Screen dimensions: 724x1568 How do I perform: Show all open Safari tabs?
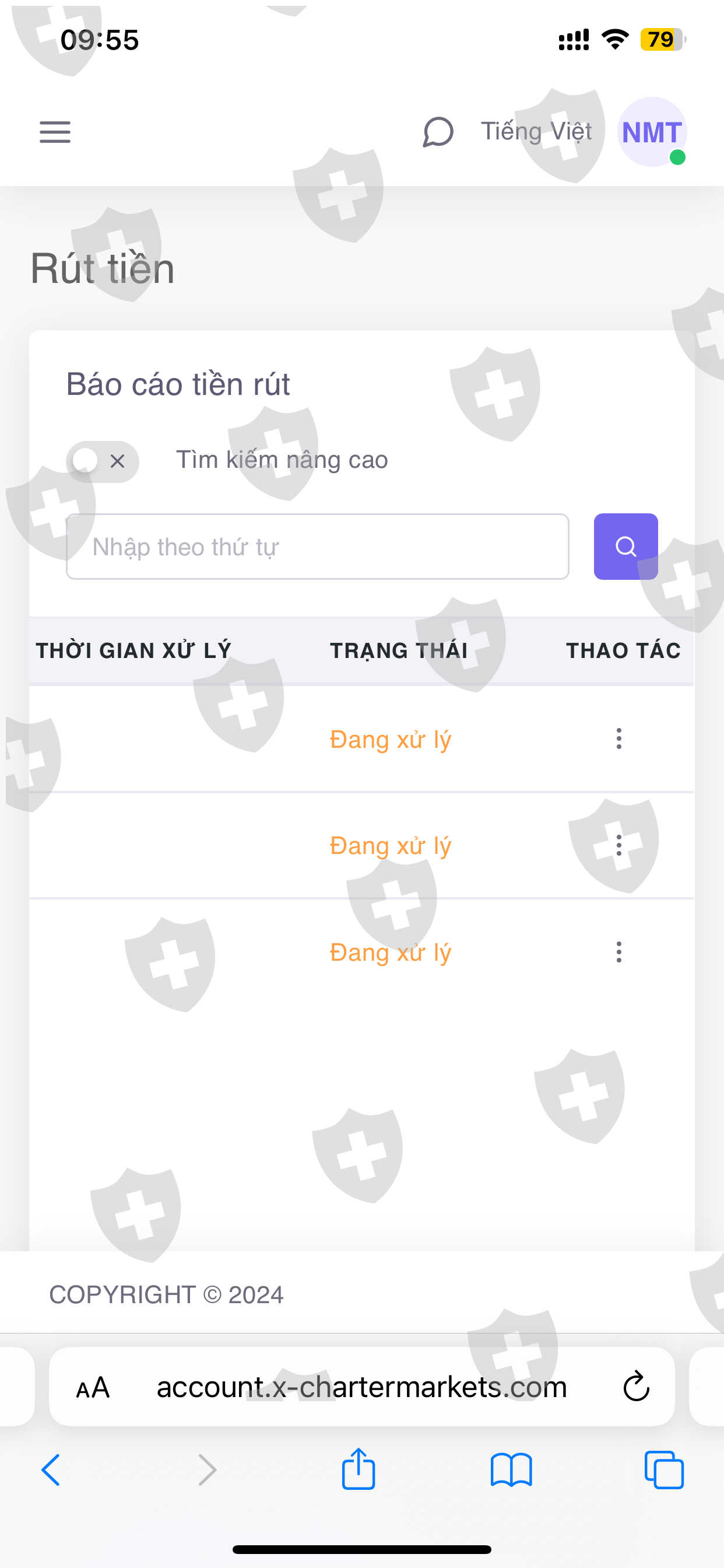coord(664,1470)
